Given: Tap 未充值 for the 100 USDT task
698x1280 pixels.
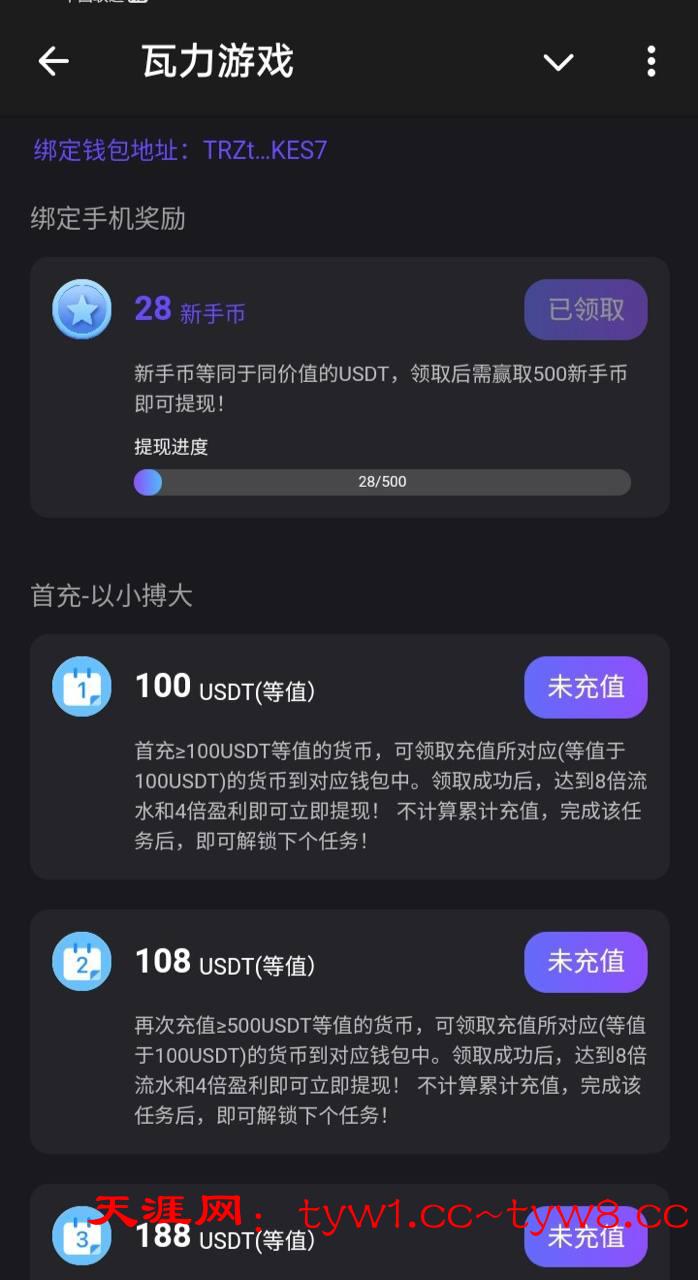Looking at the screenshot, I should pos(586,687).
